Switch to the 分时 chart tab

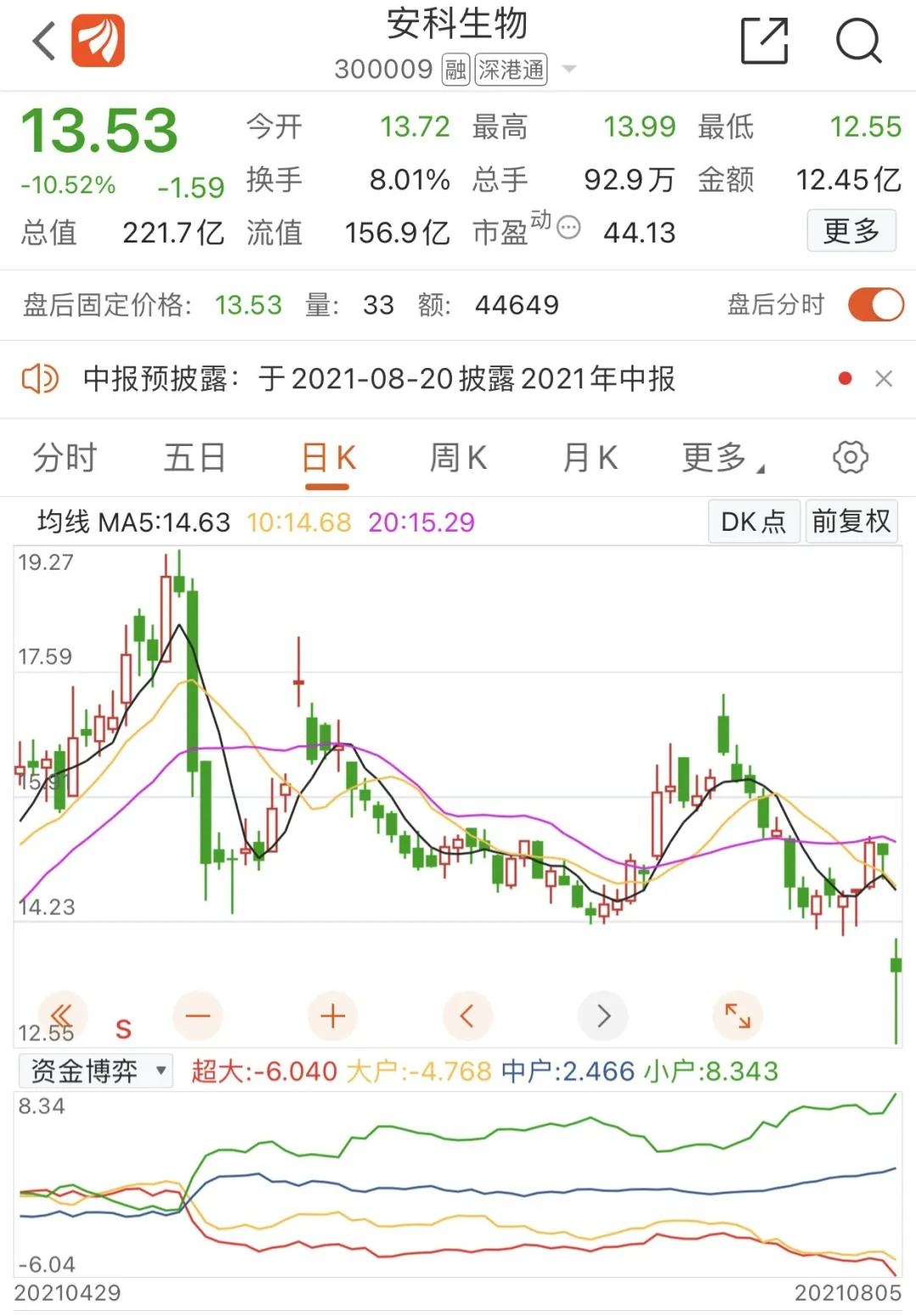pos(64,458)
